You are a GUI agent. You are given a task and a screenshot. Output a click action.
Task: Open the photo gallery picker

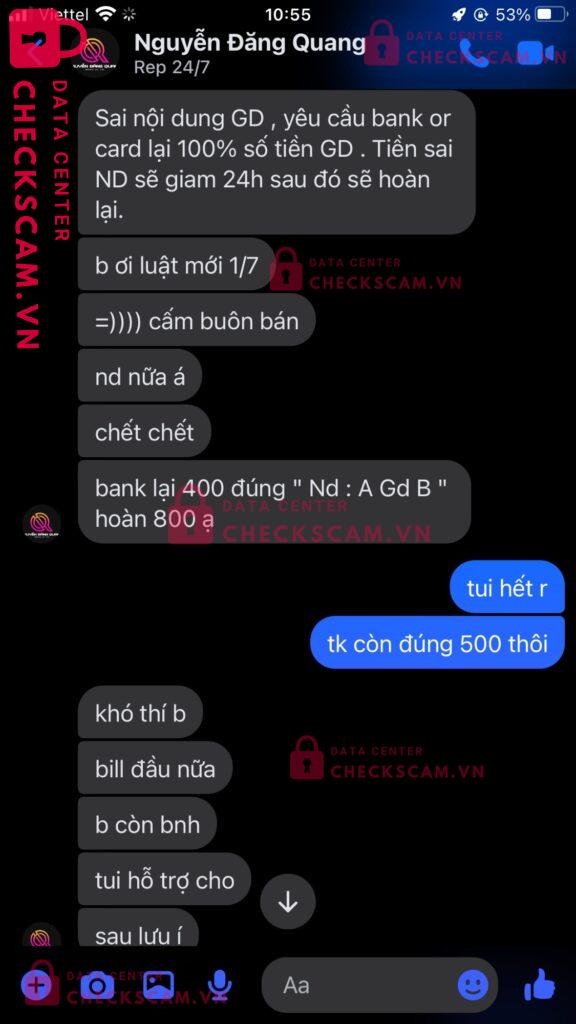pos(159,985)
